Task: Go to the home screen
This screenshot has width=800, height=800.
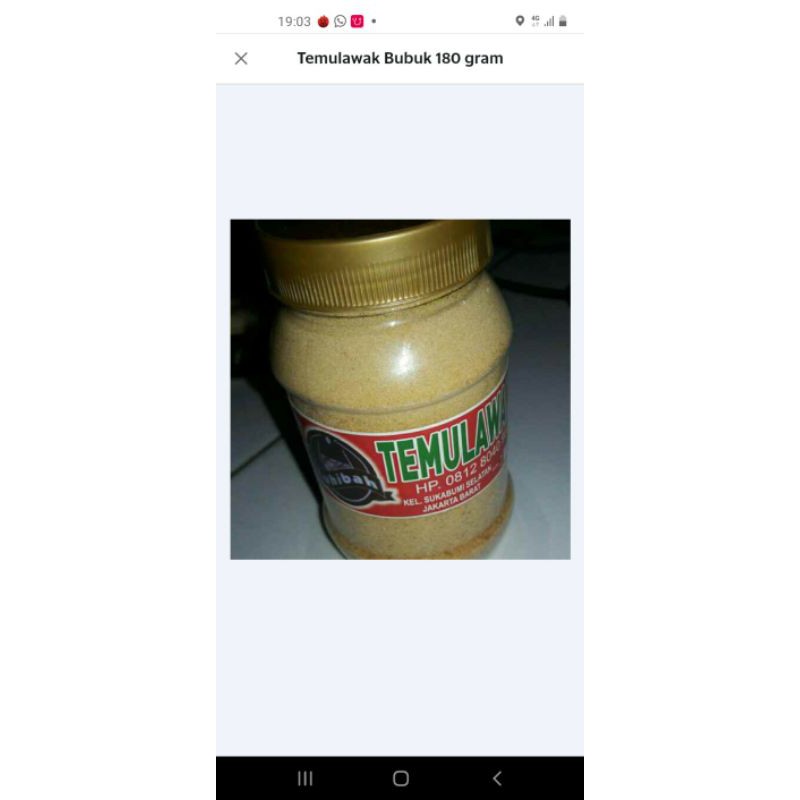Action: 400,778
